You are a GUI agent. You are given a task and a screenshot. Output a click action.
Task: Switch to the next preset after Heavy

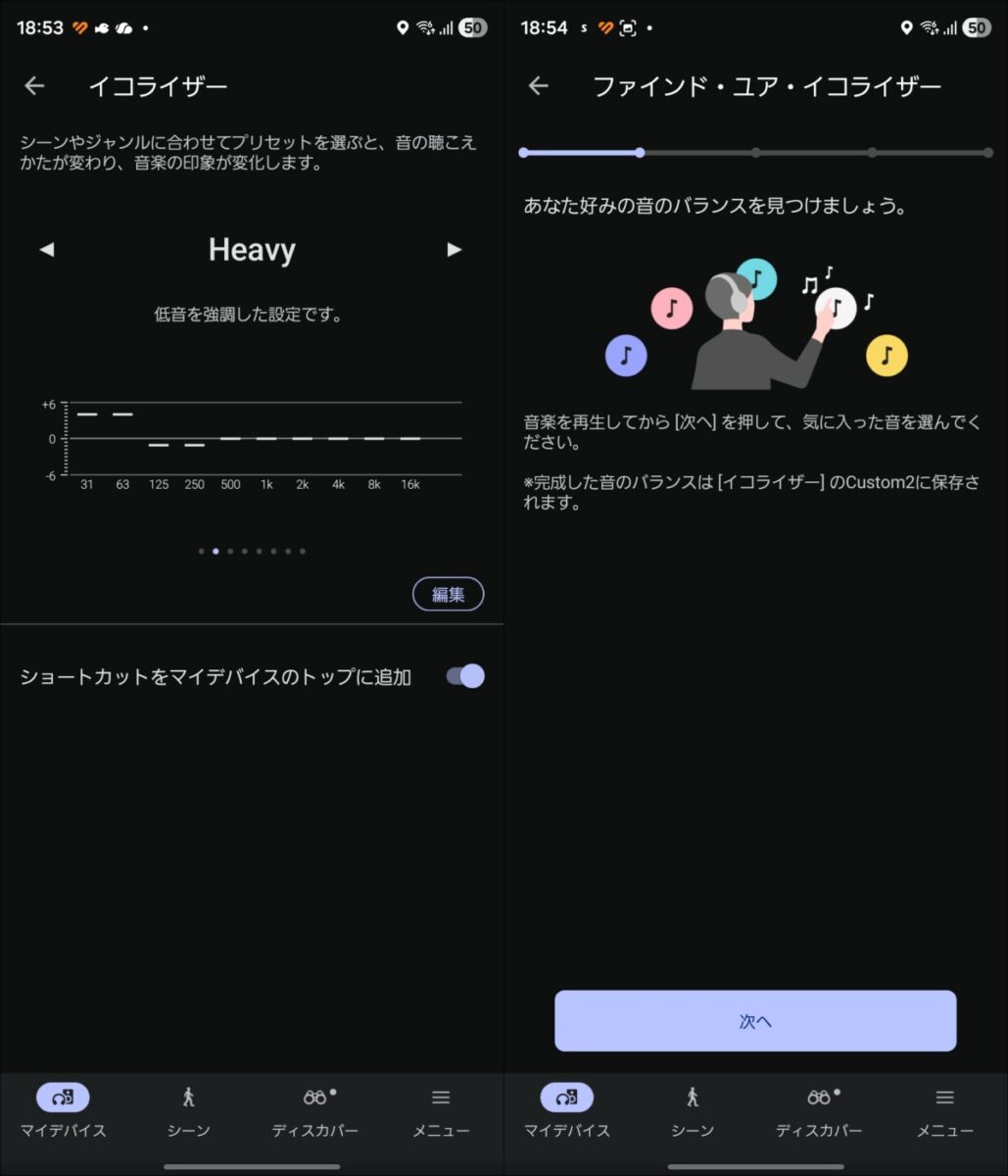454,250
